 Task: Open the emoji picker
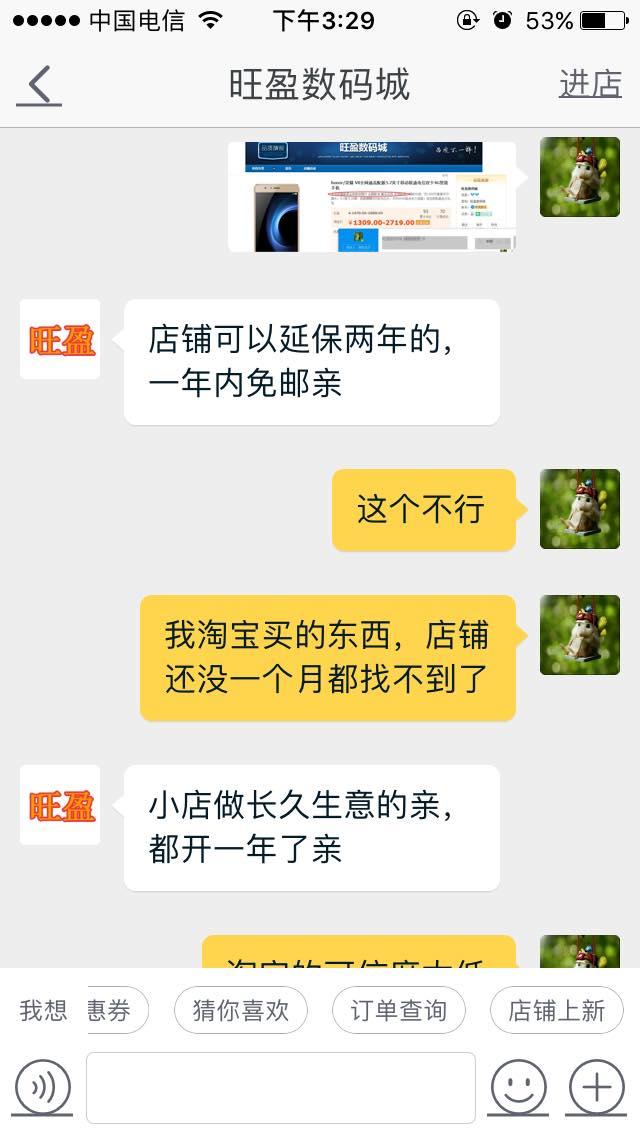coord(519,1087)
